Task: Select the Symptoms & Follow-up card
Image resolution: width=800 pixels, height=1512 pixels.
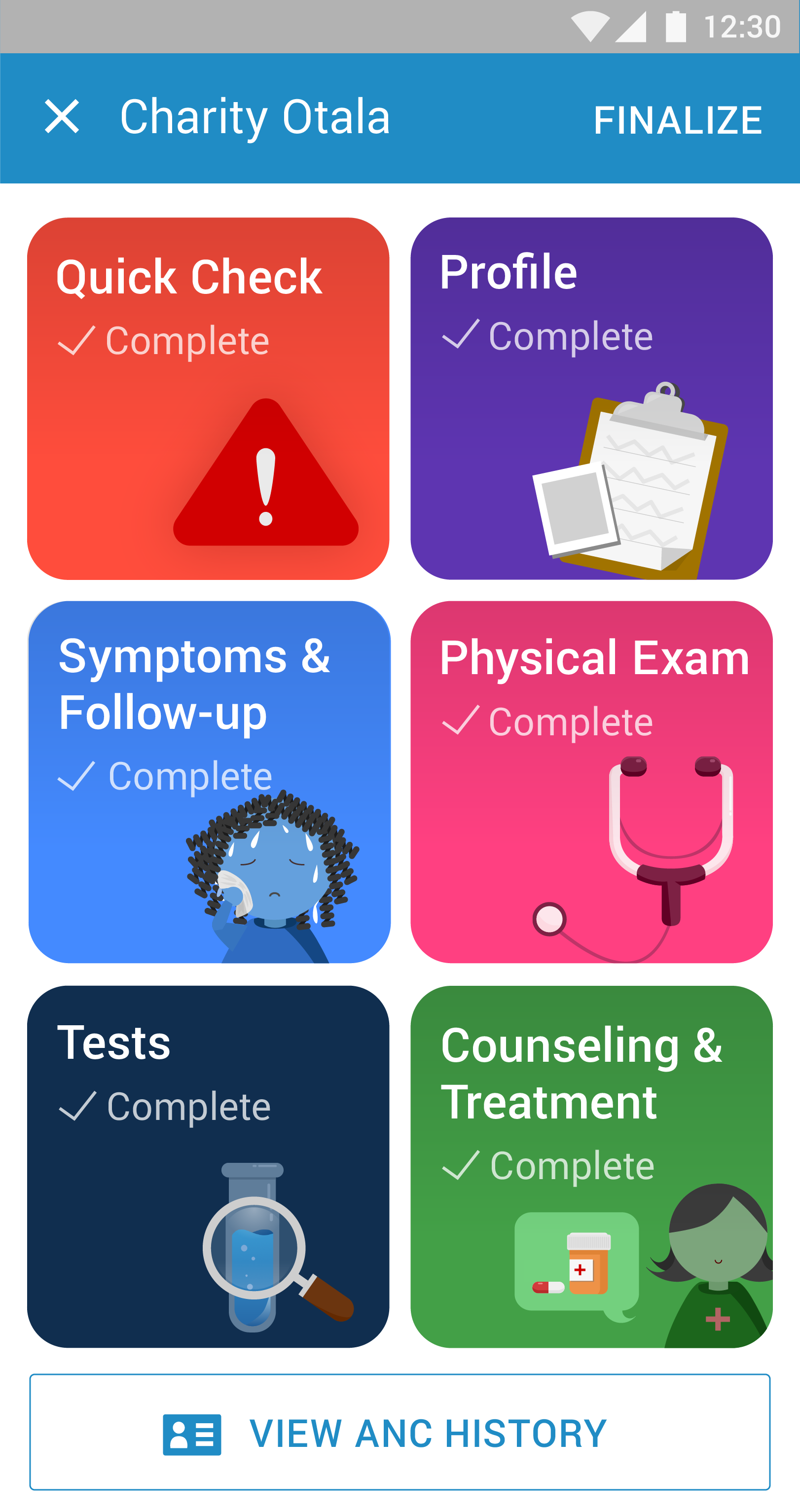Action: (x=208, y=782)
